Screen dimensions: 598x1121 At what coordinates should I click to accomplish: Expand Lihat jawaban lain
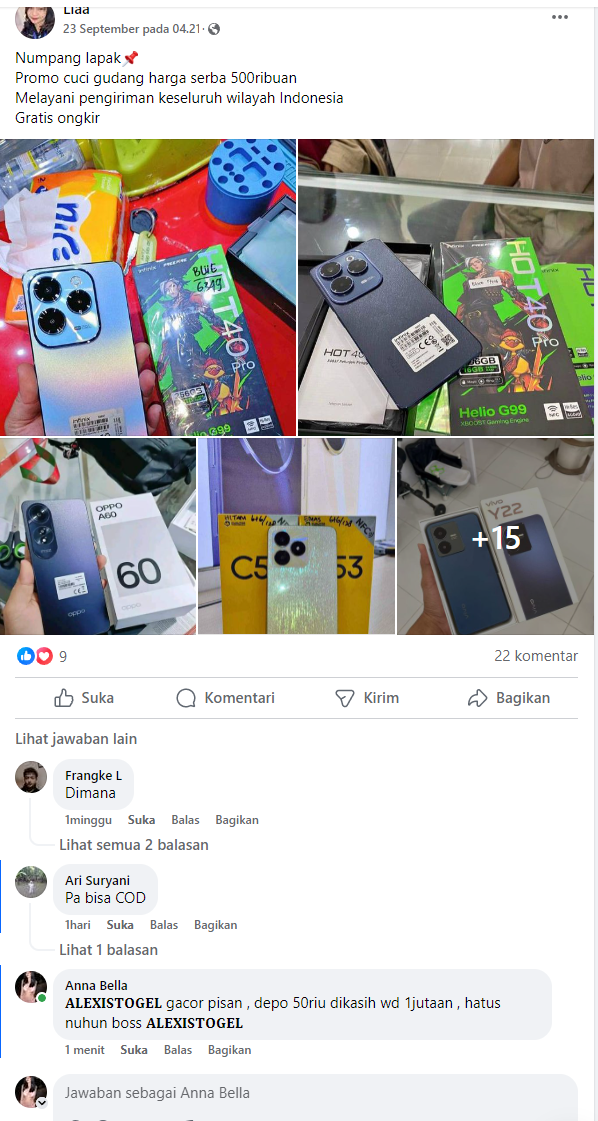76,739
